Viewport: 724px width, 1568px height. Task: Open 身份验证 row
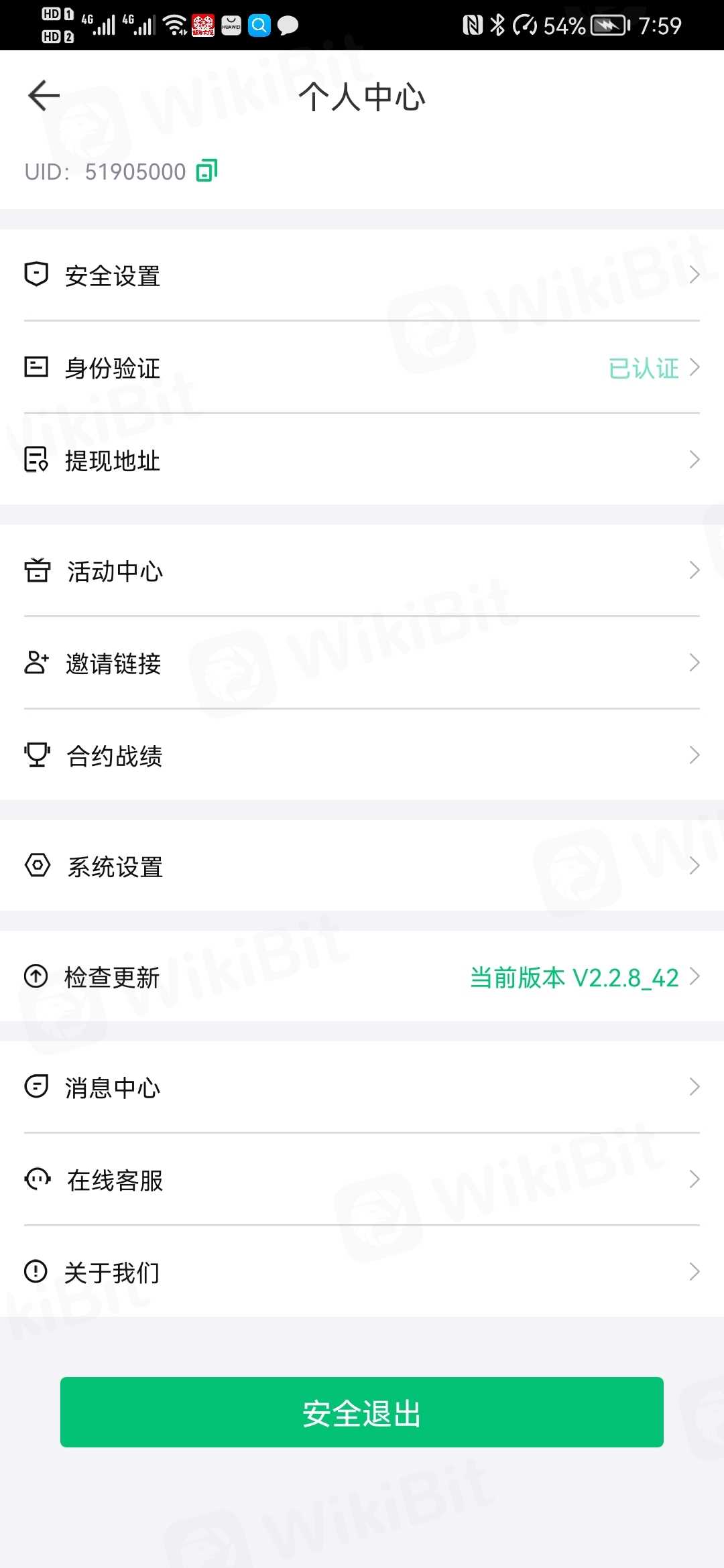tap(362, 368)
